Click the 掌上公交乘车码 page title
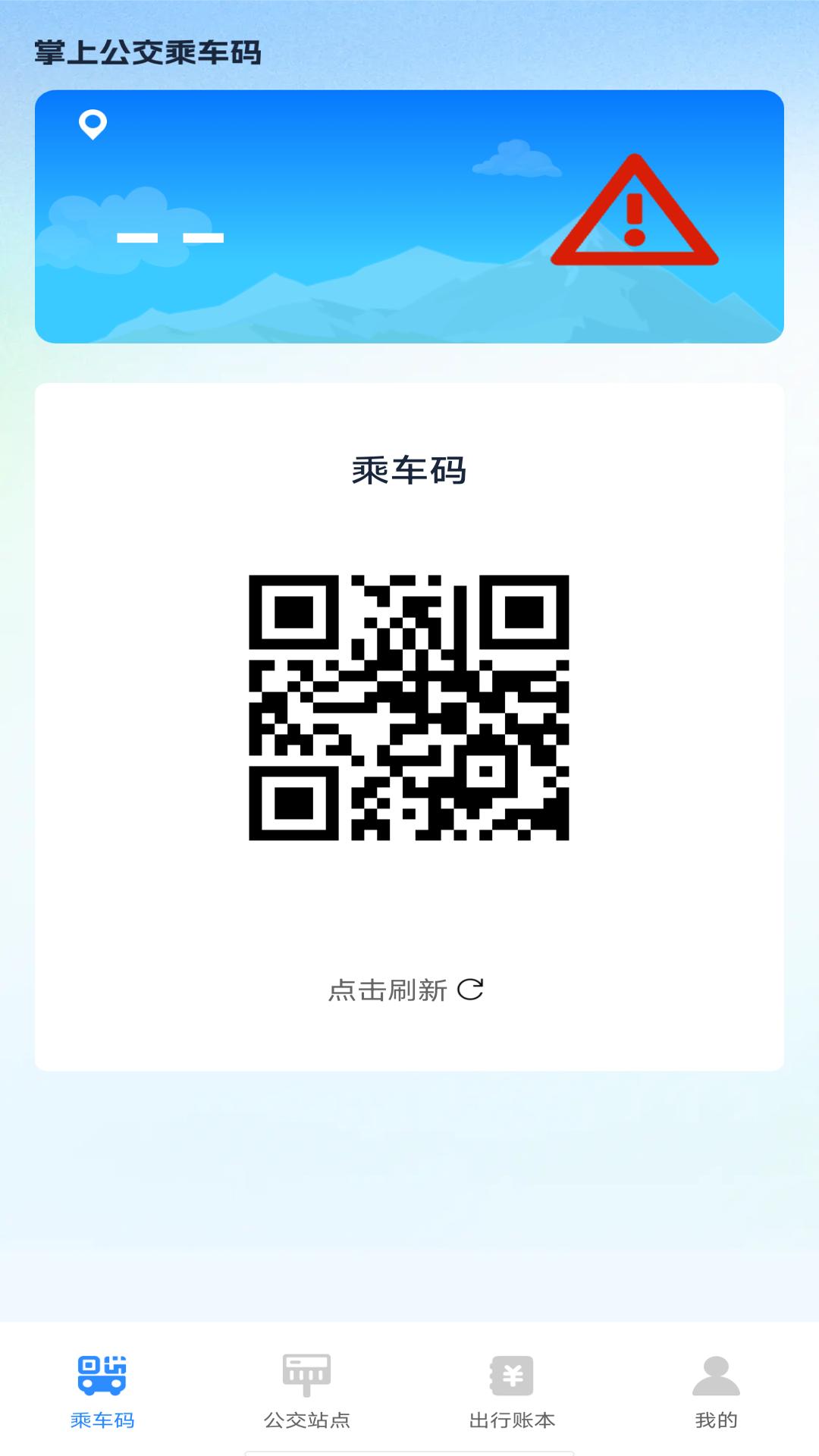The width and height of the screenshot is (819, 1456). tap(146, 52)
